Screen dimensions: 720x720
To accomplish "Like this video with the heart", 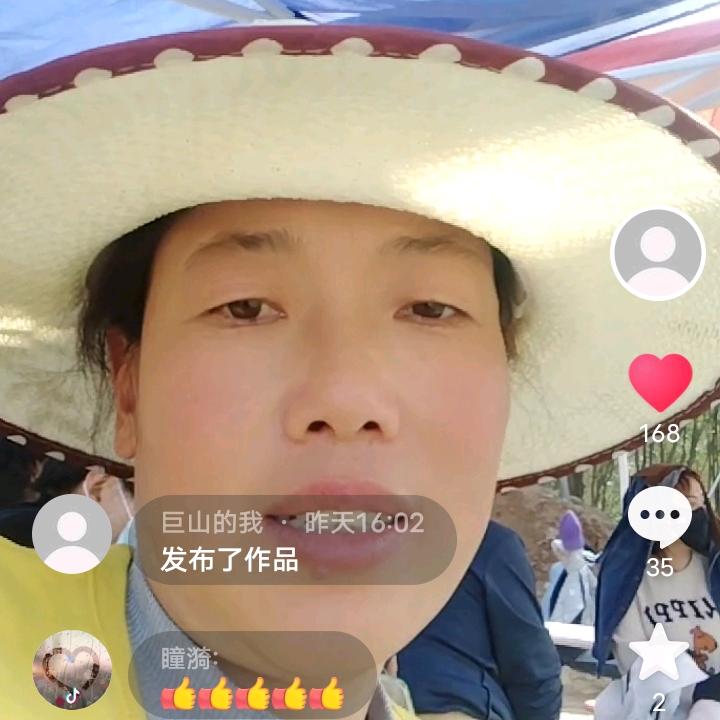I will pos(660,382).
